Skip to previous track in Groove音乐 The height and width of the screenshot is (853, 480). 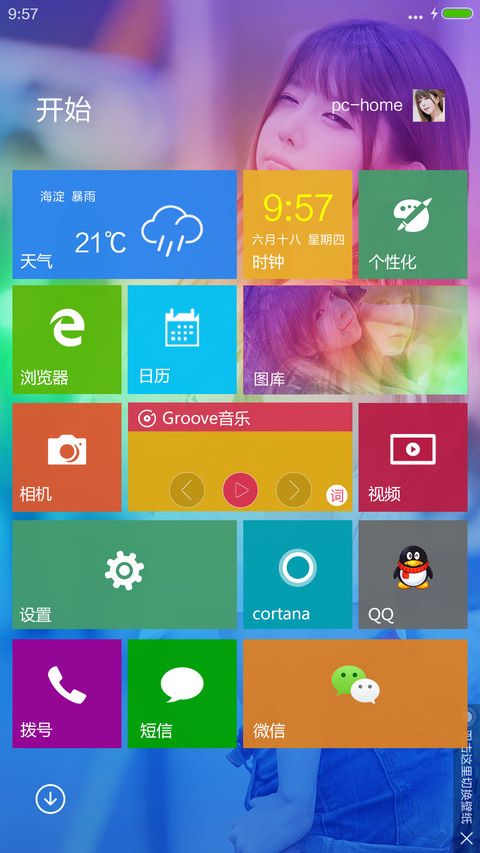[x=187, y=490]
